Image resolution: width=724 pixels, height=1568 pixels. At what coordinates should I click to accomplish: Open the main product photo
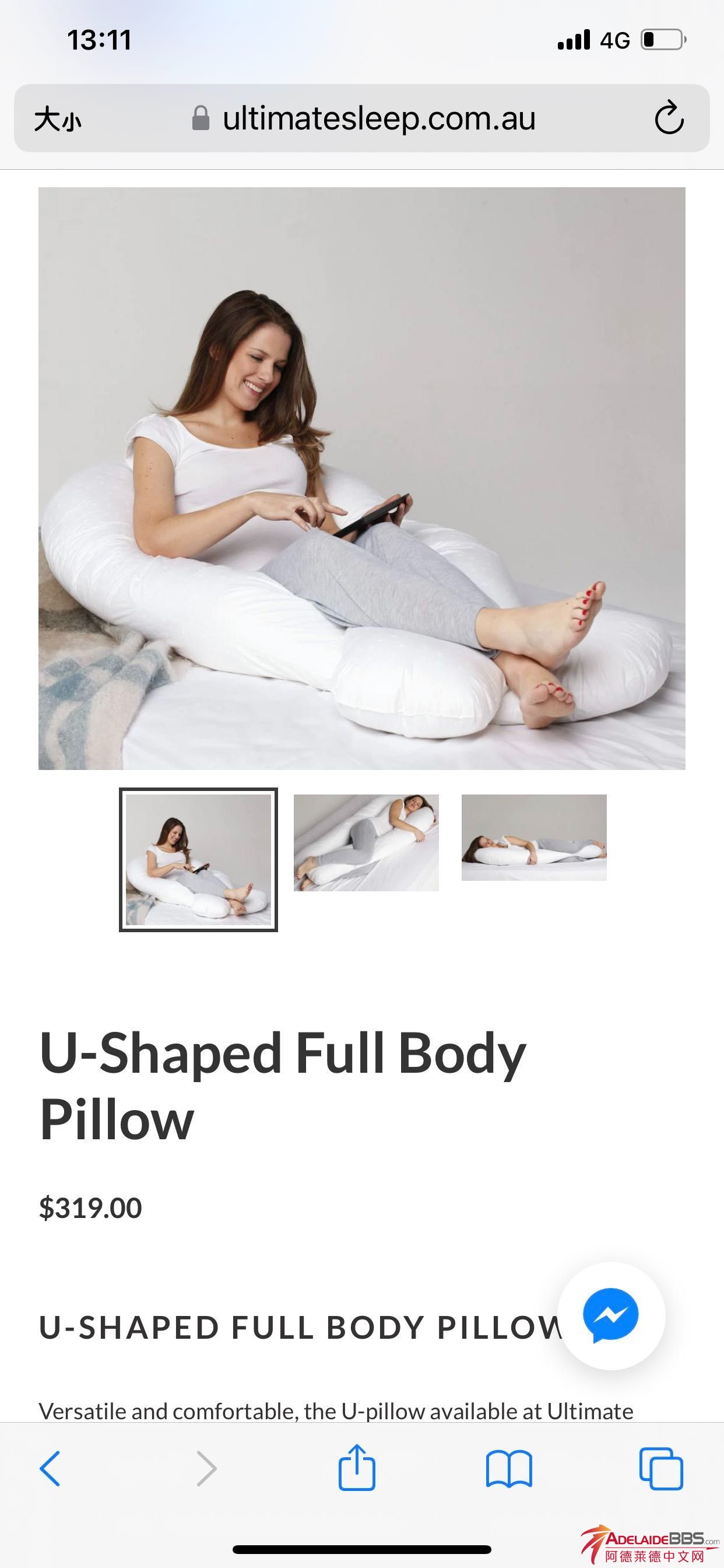(x=362, y=478)
